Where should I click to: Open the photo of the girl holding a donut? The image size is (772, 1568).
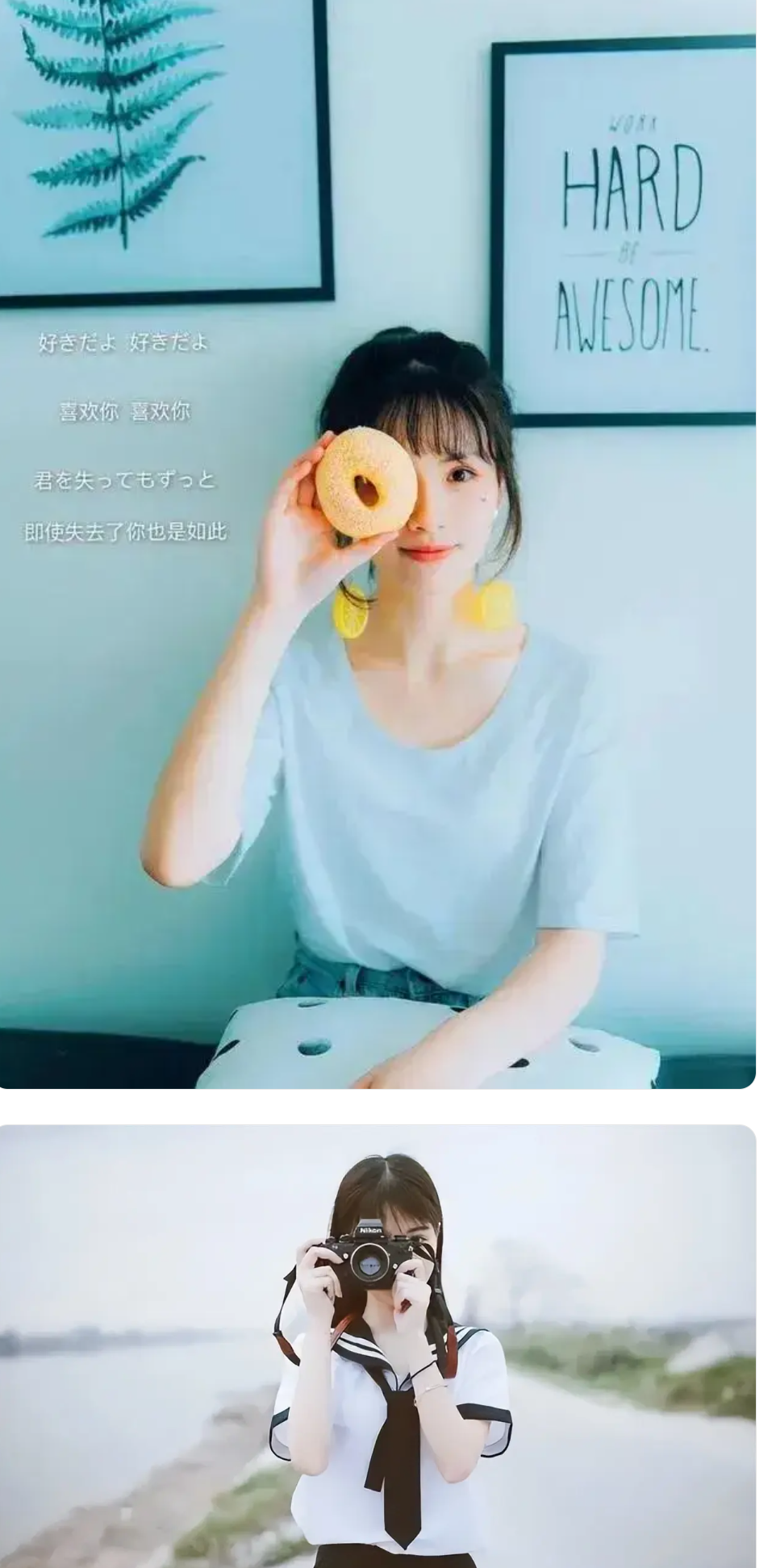pyautogui.click(x=378, y=544)
